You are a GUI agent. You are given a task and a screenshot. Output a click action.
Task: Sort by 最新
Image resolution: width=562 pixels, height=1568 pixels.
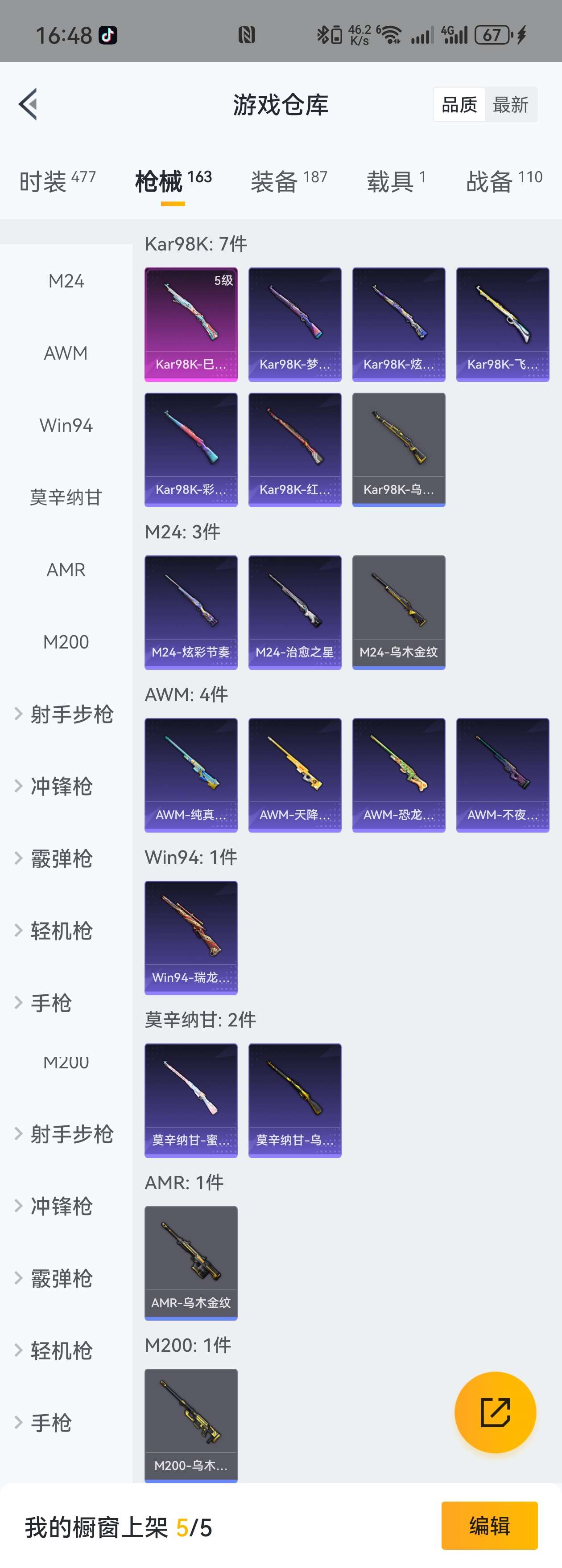[x=510, y=105]
